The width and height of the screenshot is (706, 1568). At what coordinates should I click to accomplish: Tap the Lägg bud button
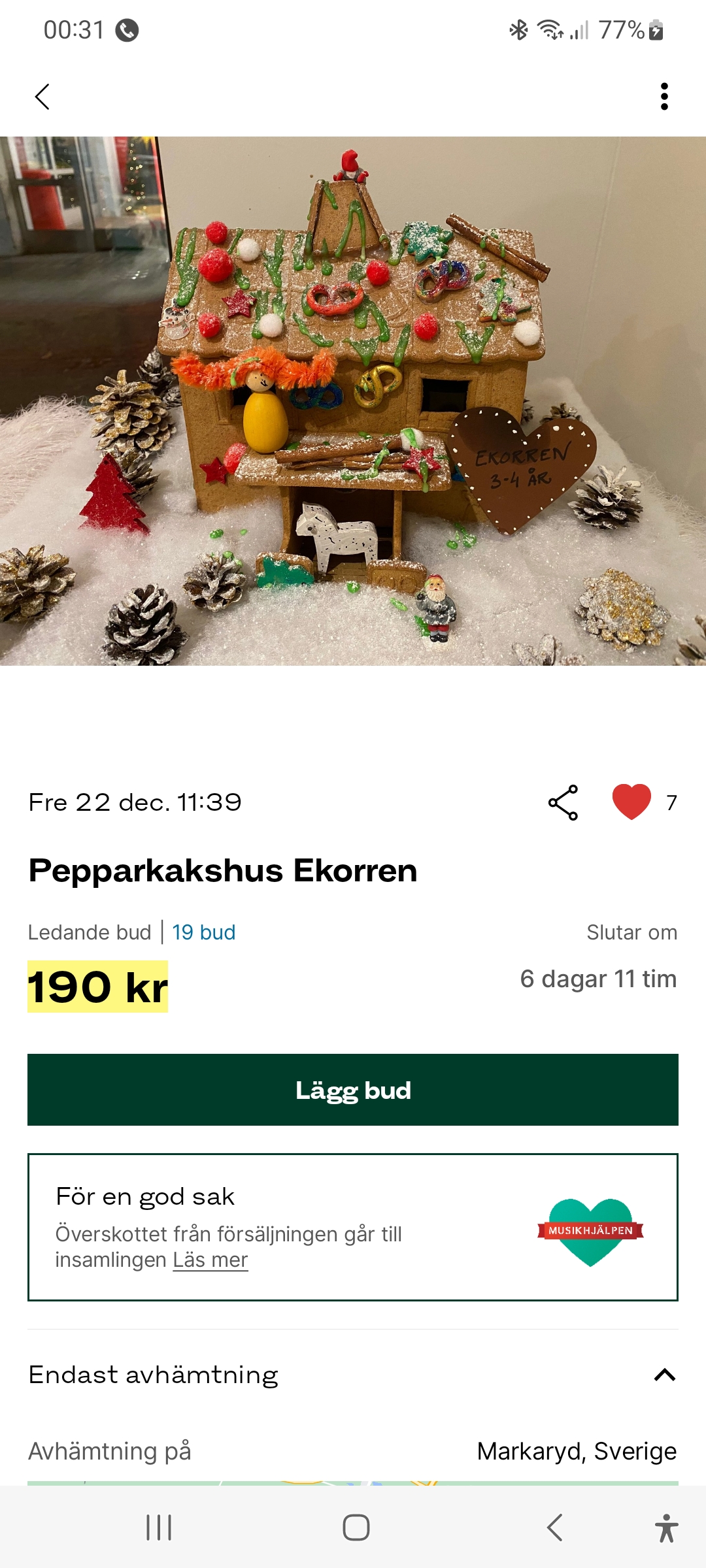(x=353, y=1090)
